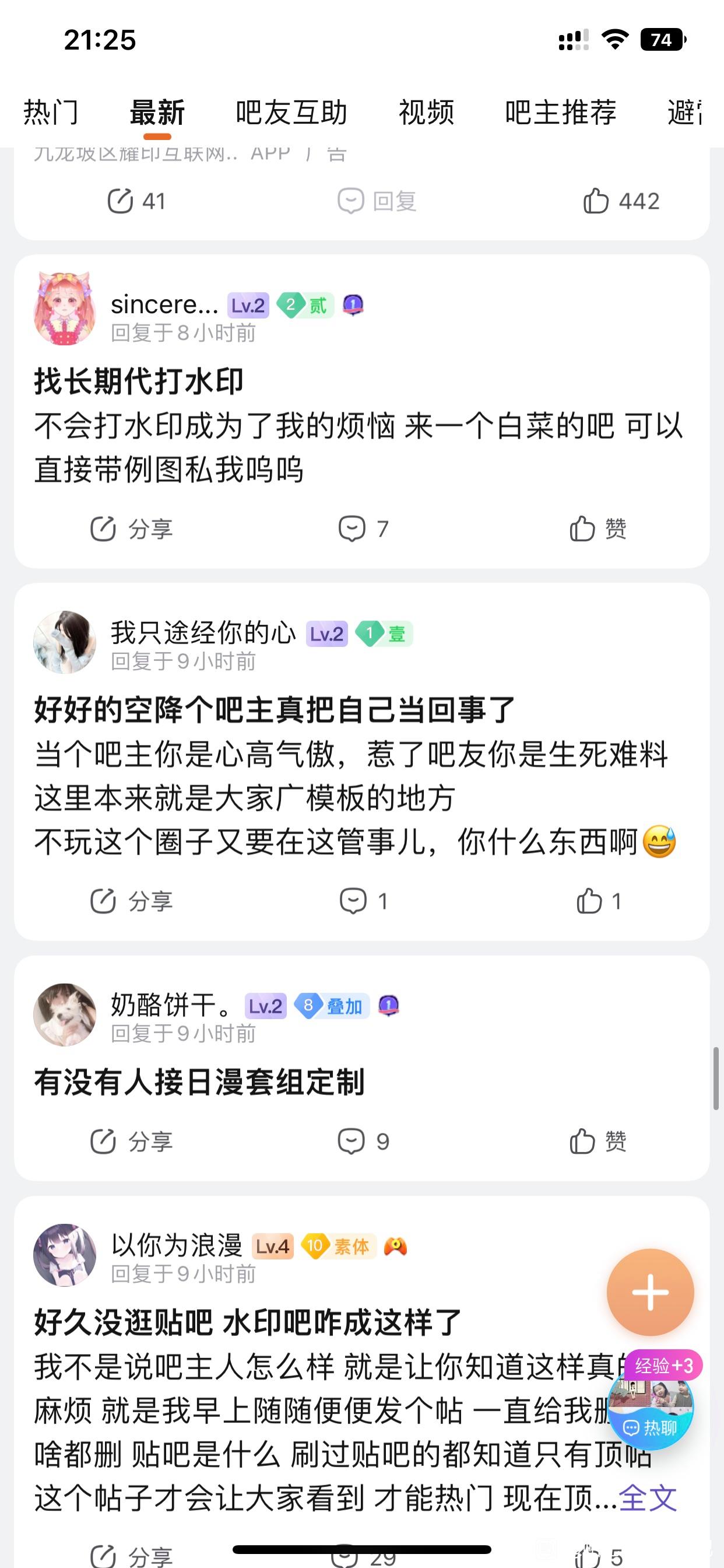The width and height of the screenshot is (724, 1568).
Task: Like the post by 我只途经你的心
Action: click(598, 901)
